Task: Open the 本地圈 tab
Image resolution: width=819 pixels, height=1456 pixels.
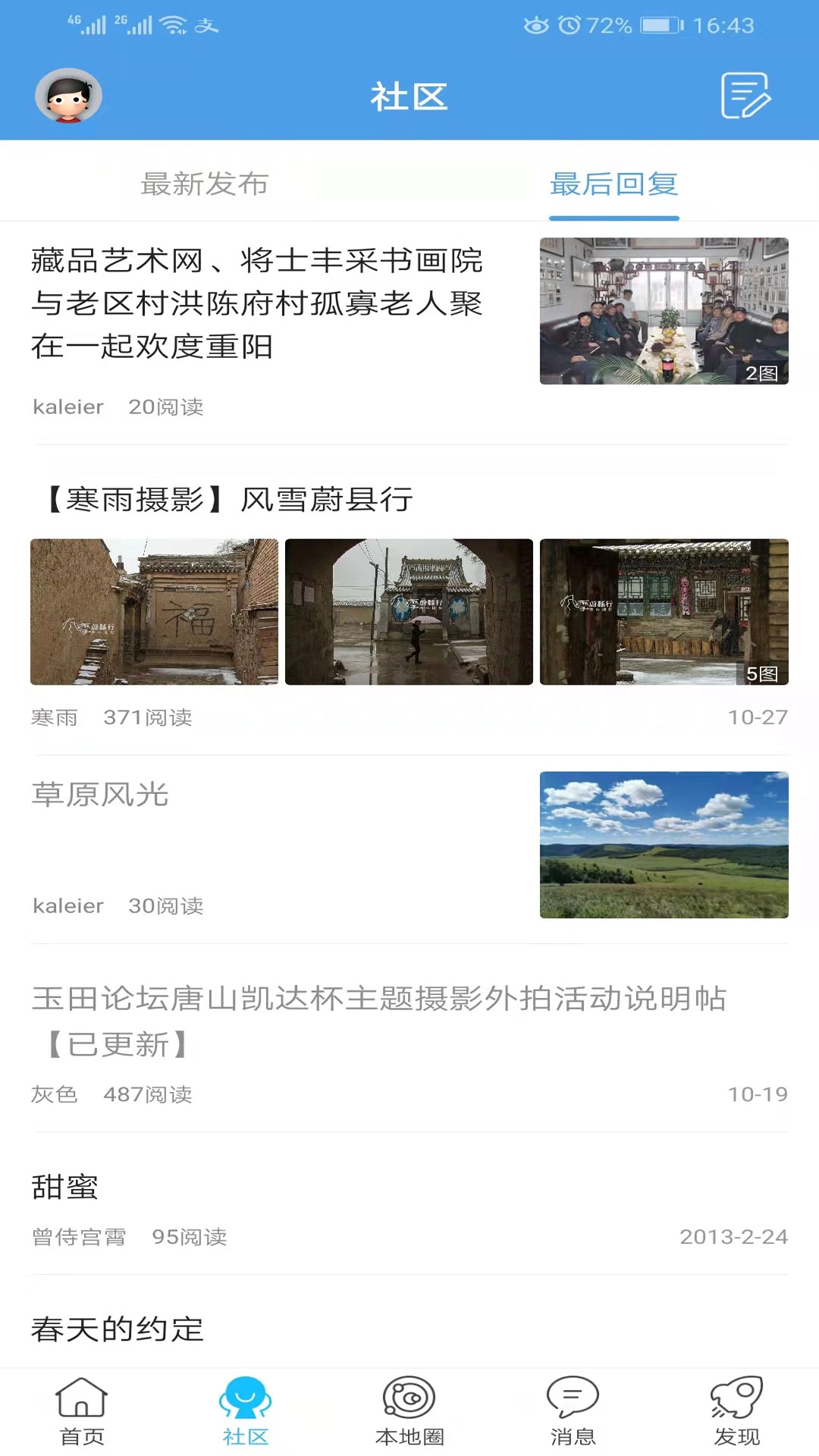Action: click(x=409, y=1410)
